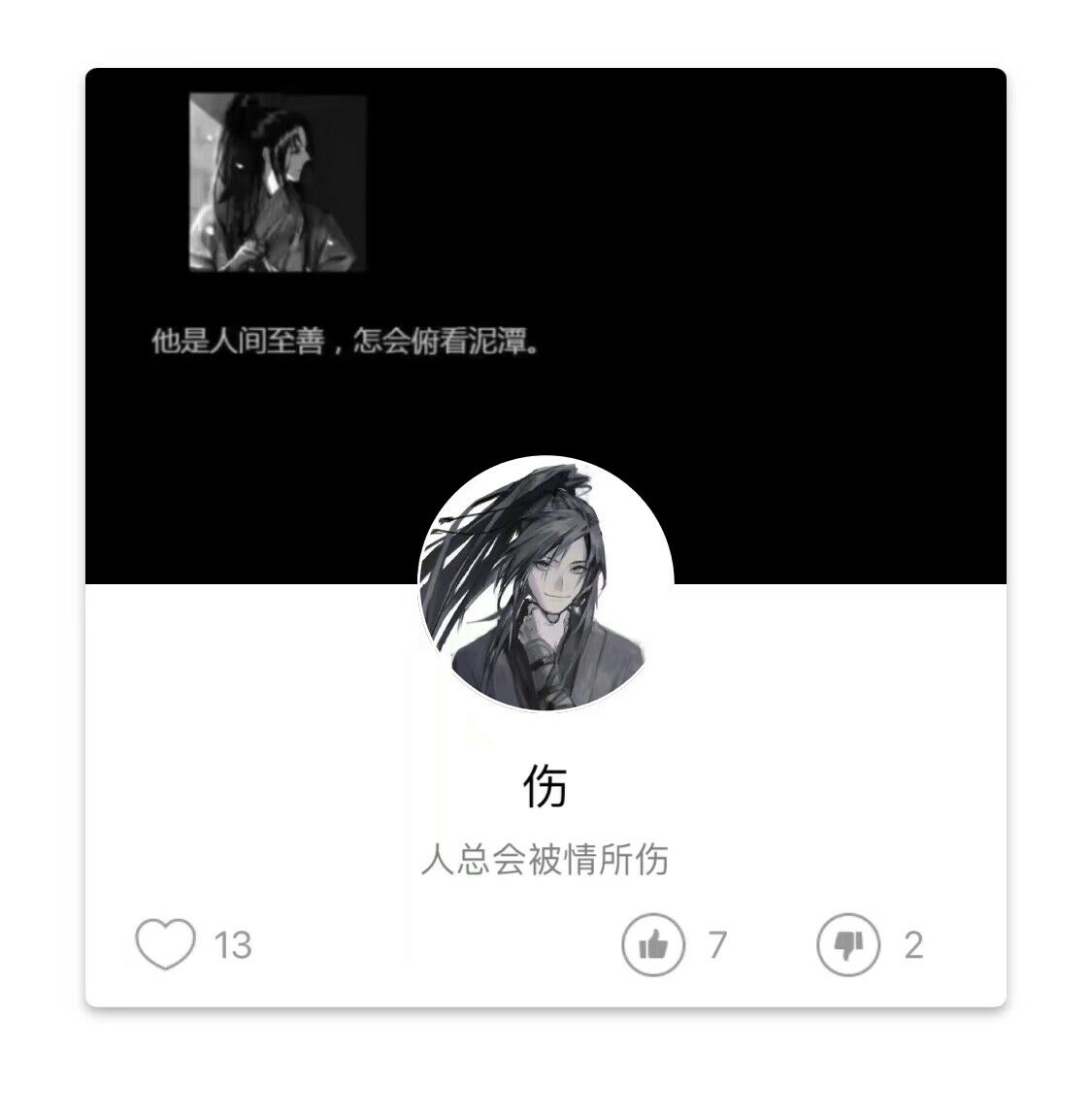The height and width of the screenshot is (1116, 1092).
Task: Tap the thumbs down icon
Action: (x=848, y=944)
